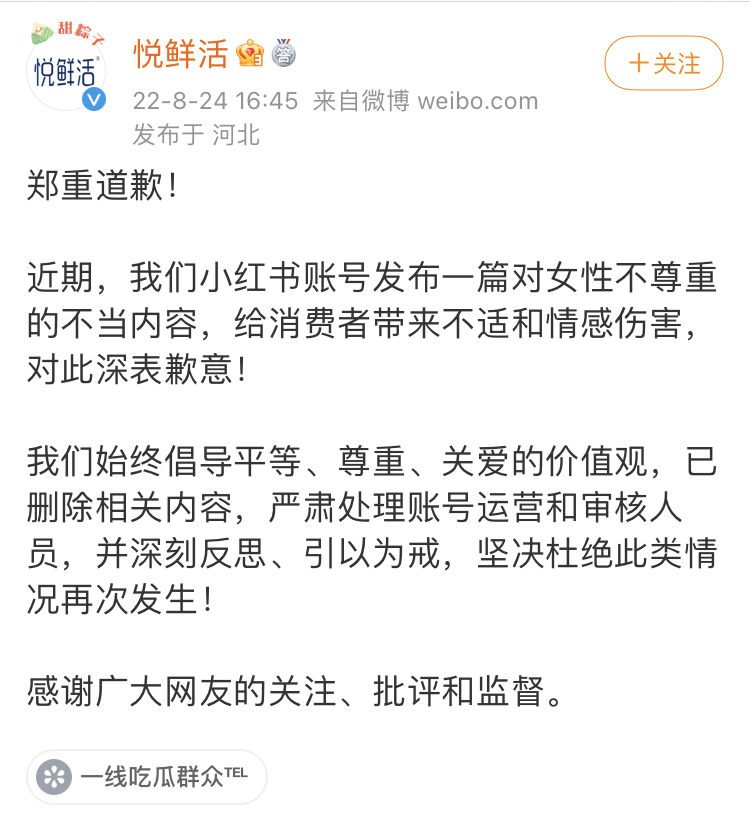Open the 悦鲜活 account name
Image resolution: width=750 pixels, height=831 pixels.
[181, 54]
